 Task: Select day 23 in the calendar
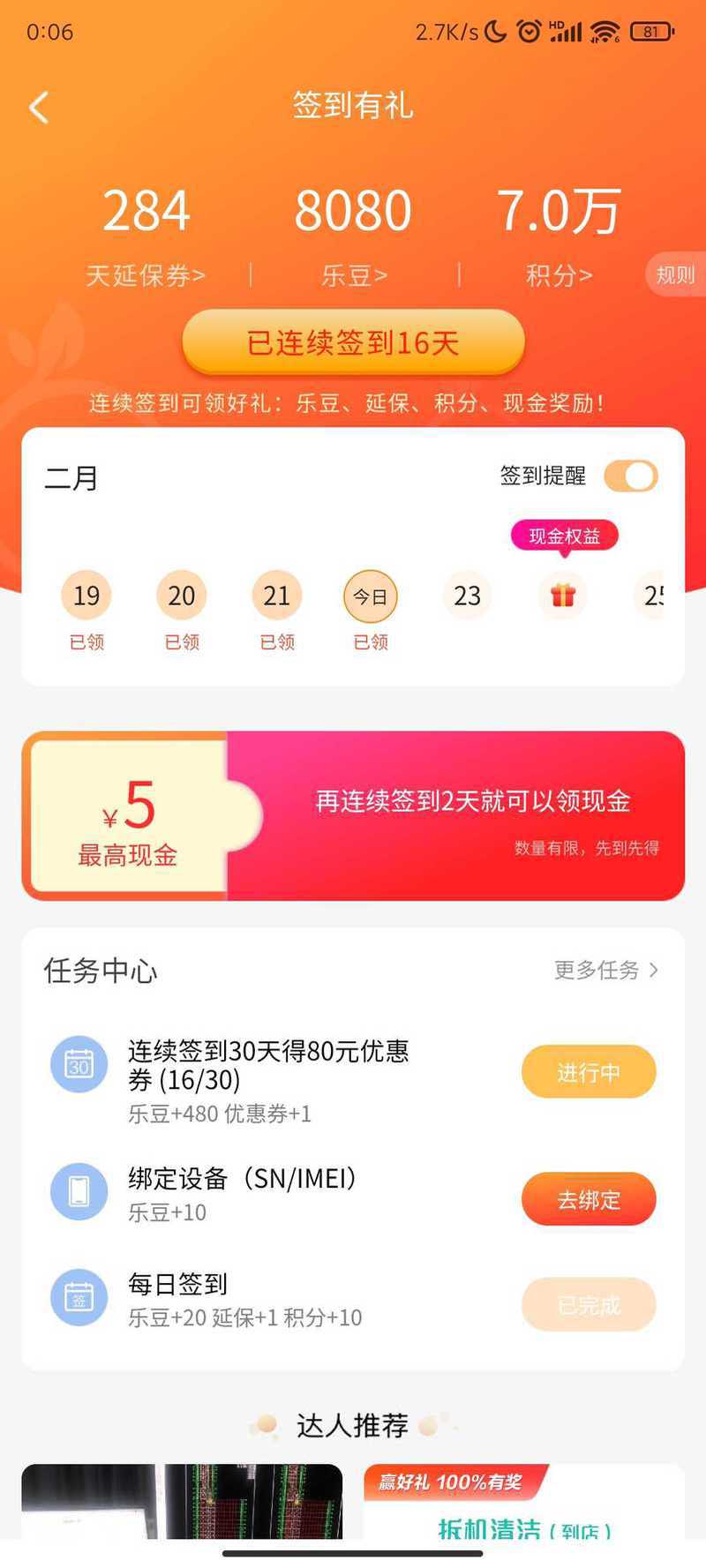467,596
